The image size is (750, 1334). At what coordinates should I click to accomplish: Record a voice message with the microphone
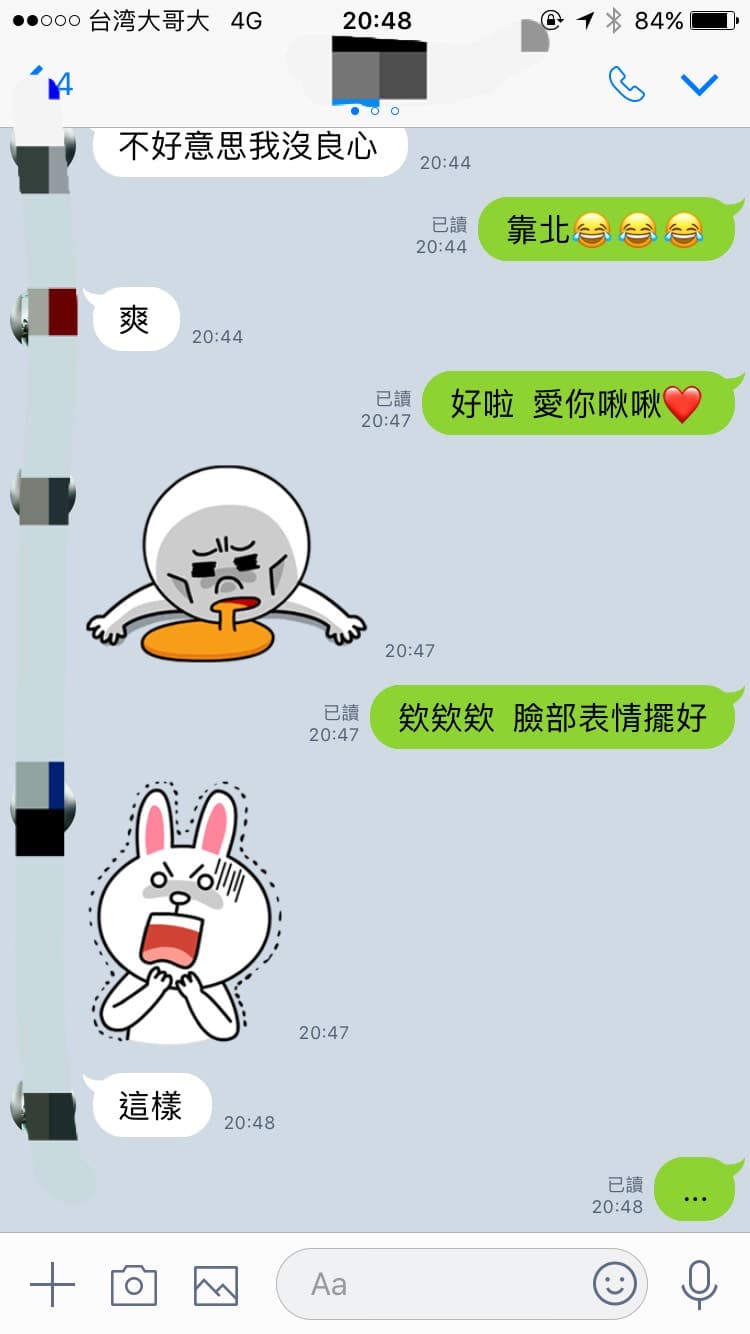(x=699, y=1284)
